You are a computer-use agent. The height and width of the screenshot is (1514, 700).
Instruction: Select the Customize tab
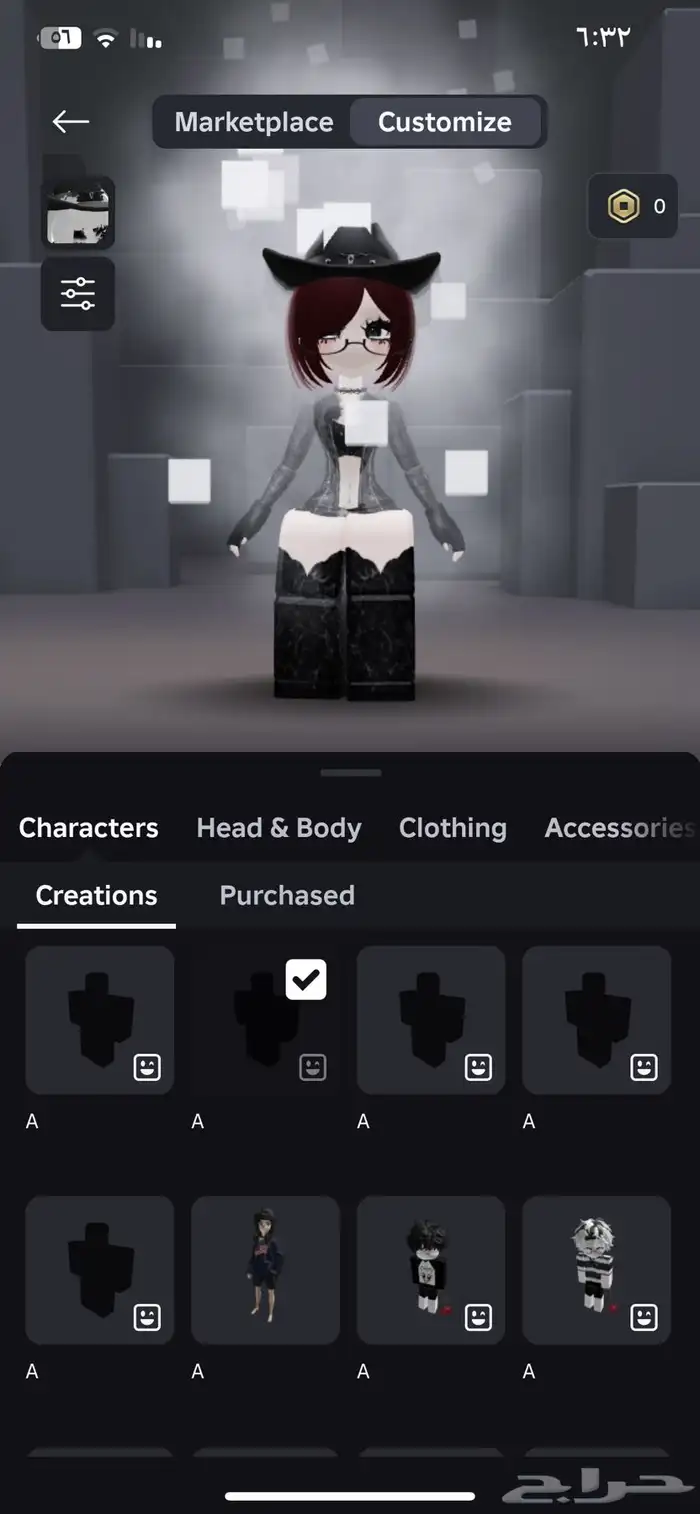pyautogui.click(x=445, y=122)
